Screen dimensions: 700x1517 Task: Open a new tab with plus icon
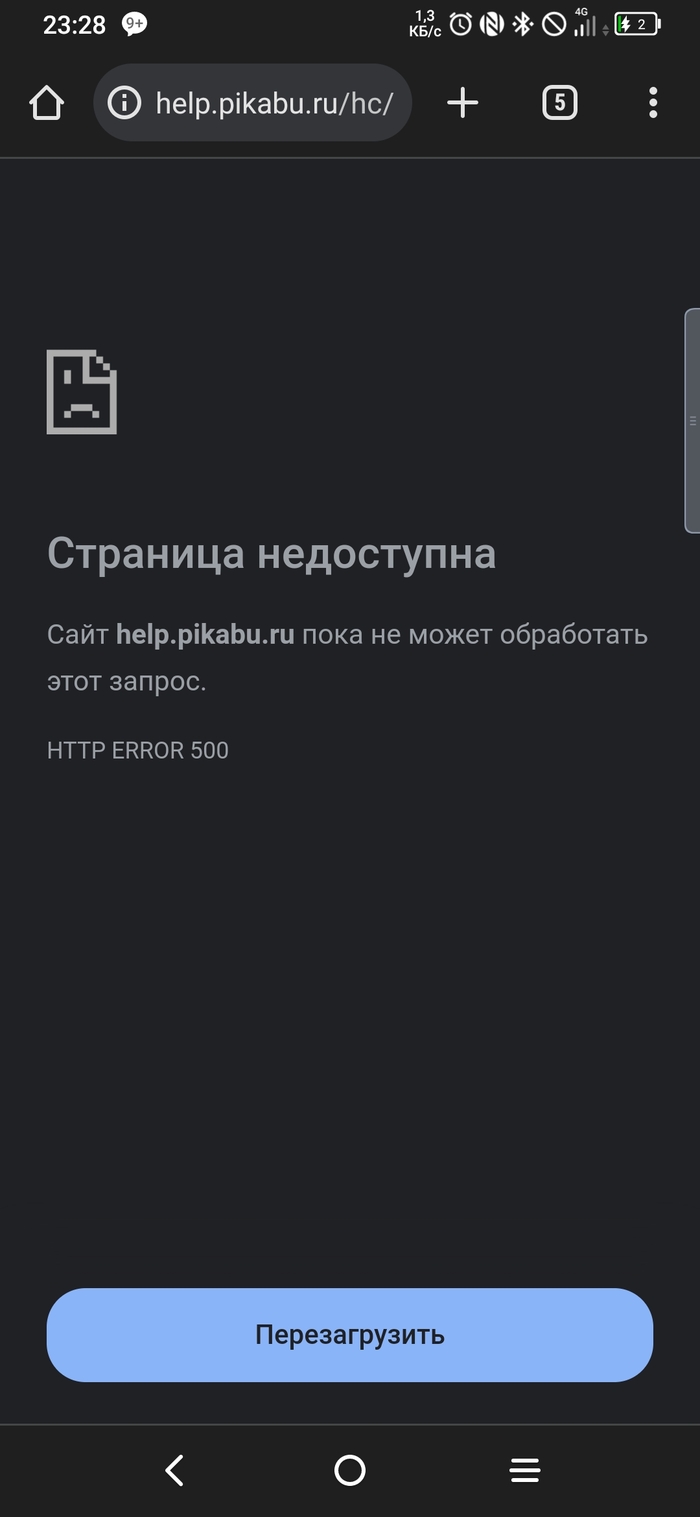[462, 102]
